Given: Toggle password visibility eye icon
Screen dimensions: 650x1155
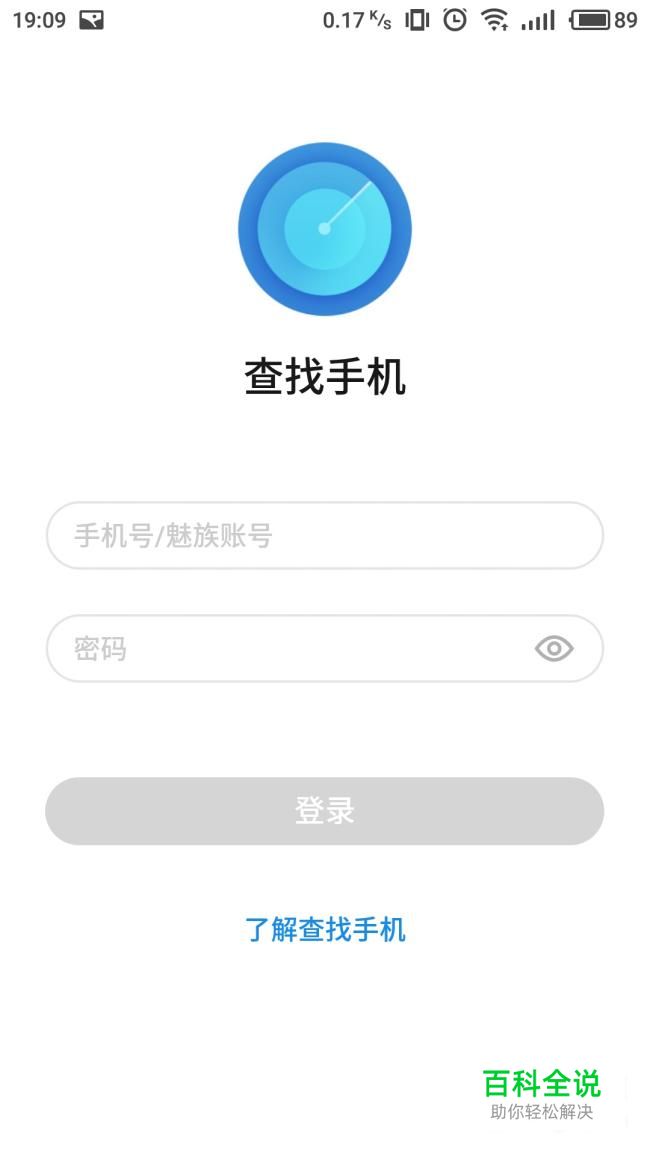Looking at the screenshot, I should pos(554,648).
